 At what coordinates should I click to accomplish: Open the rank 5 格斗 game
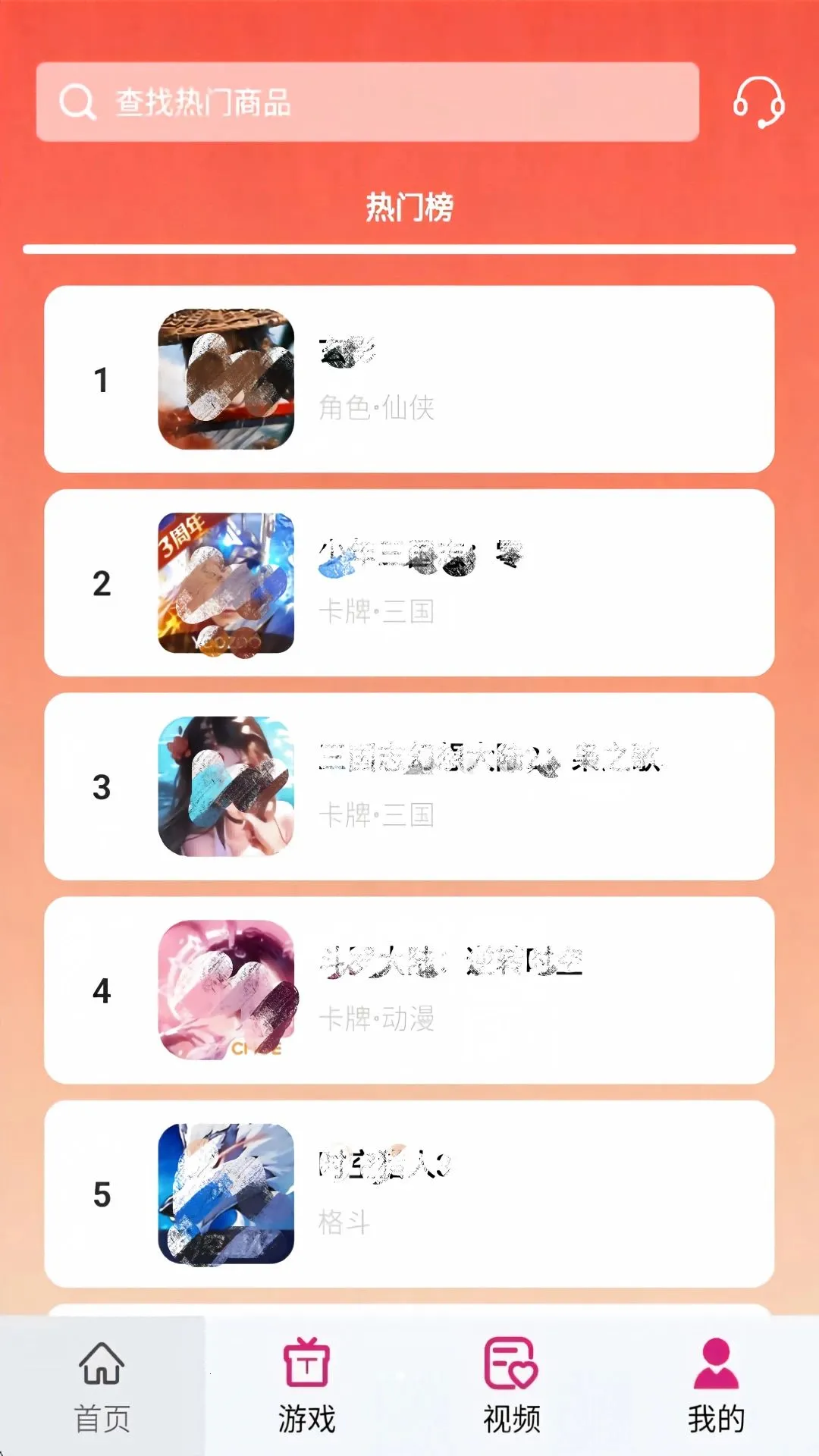coord(409,1194)
